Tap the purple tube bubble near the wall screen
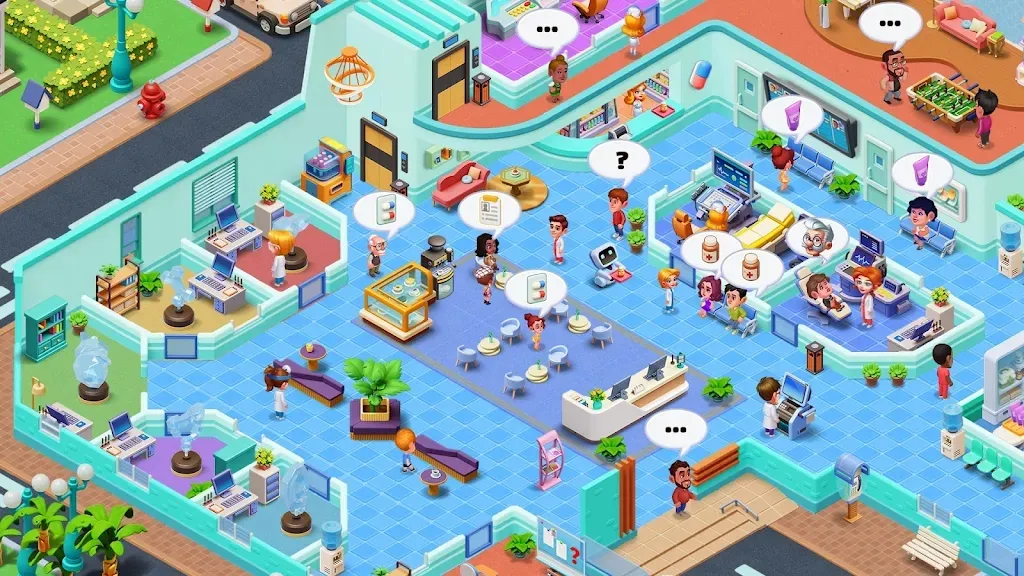Screen dimensions: 1024x576 (x=791, y=115)
